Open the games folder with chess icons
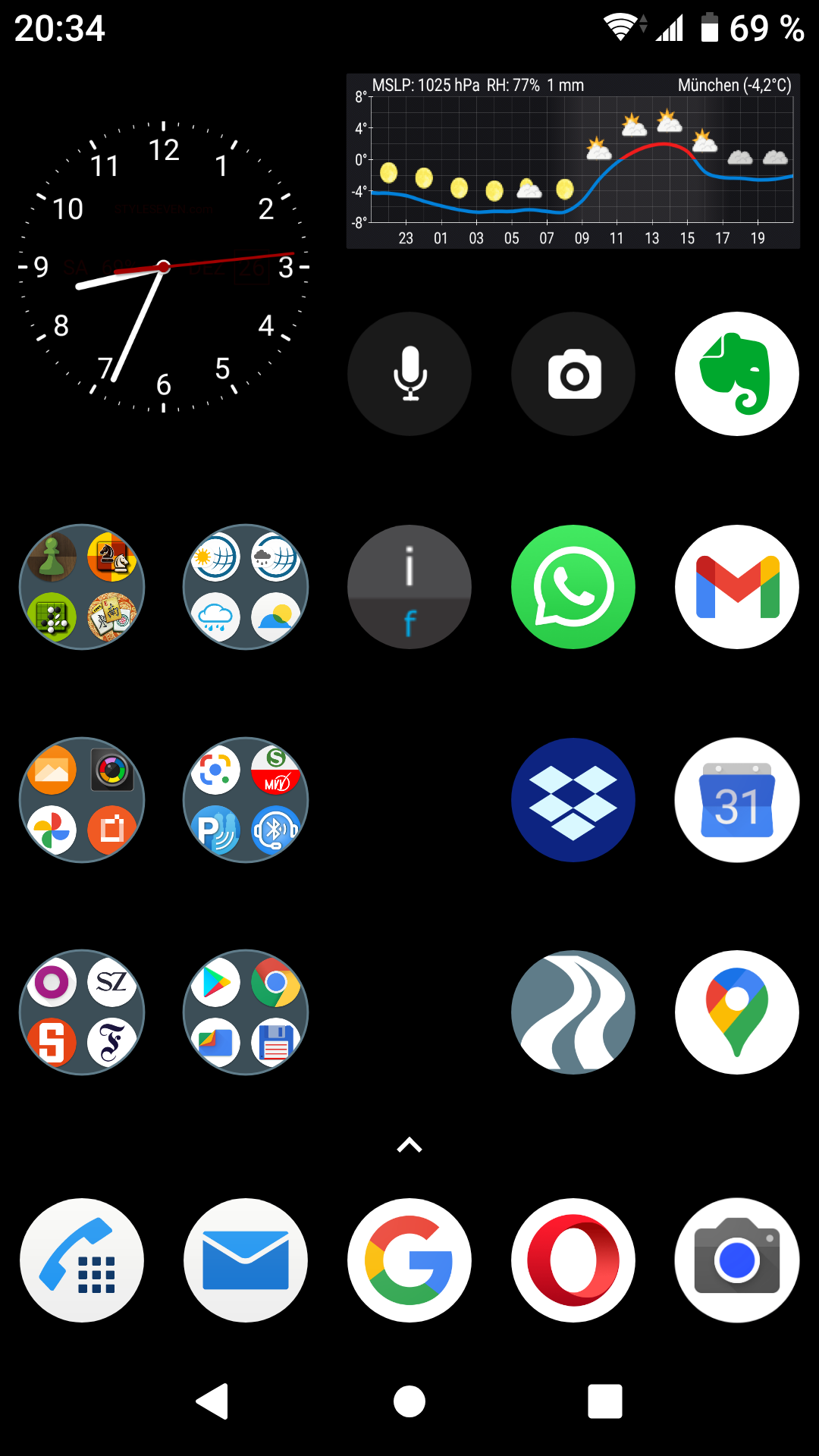This screenshot has height=1456, width=819. pos(82,587)
